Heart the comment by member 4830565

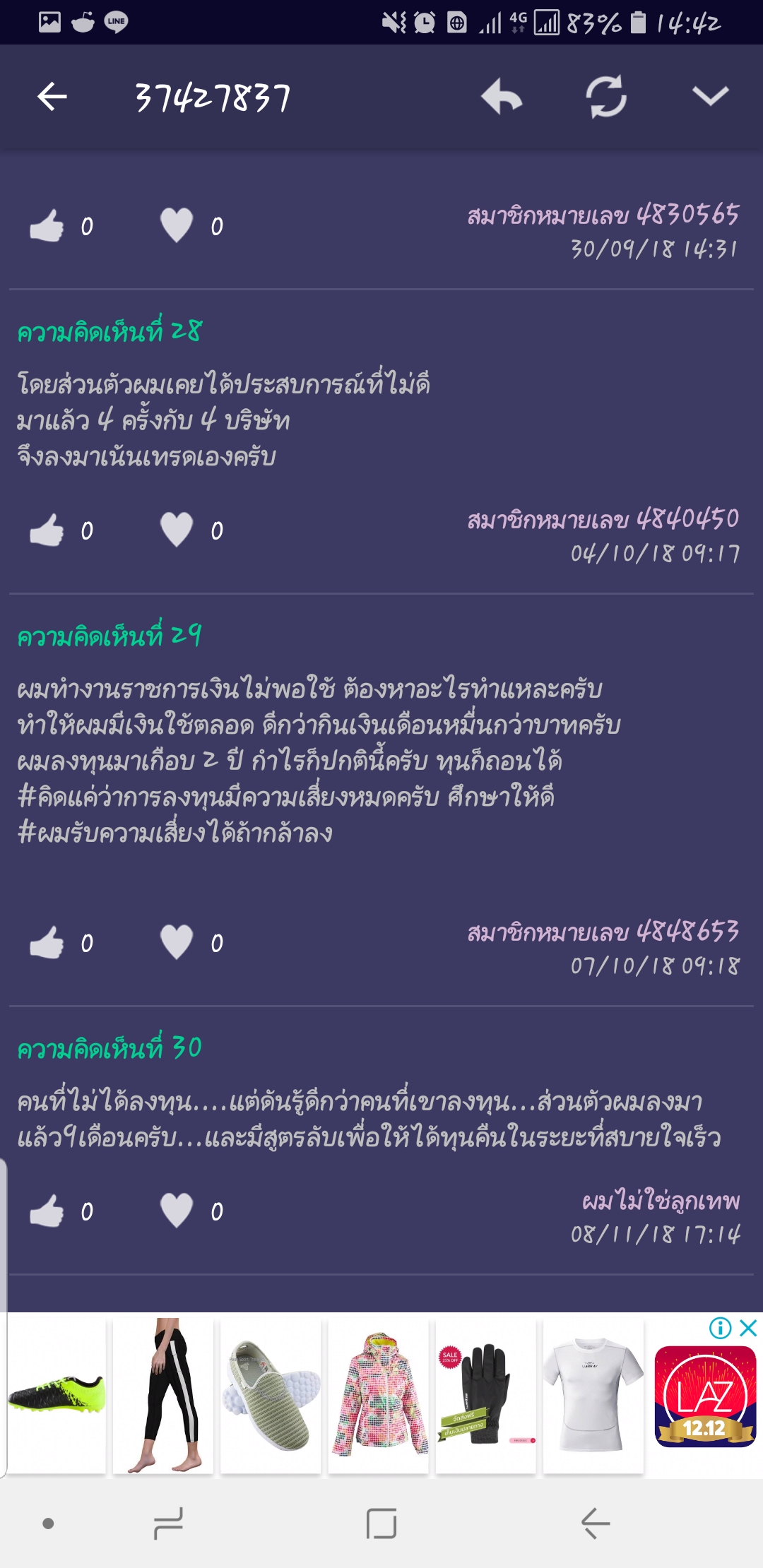pyautogui.click(x=177, y=226)
